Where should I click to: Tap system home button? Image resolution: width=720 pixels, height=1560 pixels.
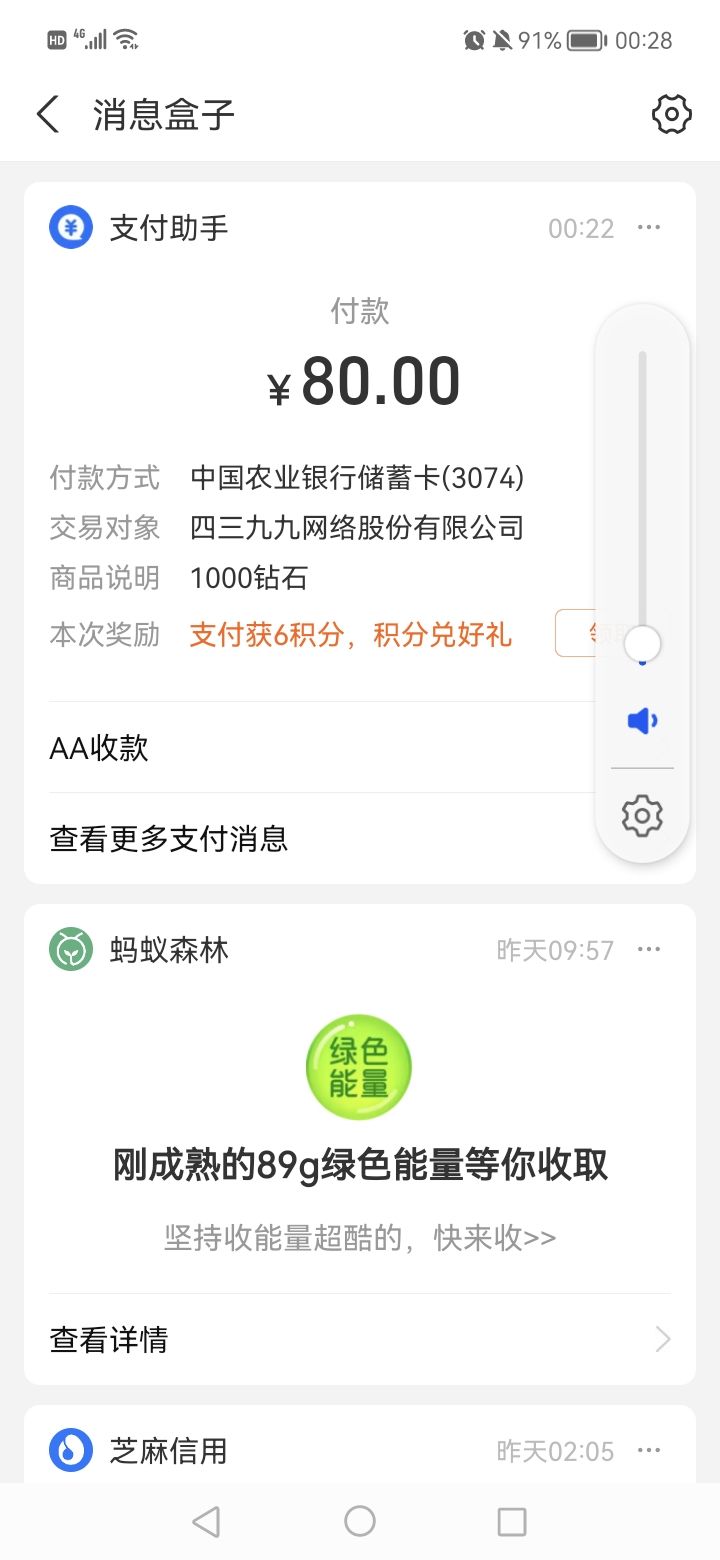click(x=360, y=1521)
